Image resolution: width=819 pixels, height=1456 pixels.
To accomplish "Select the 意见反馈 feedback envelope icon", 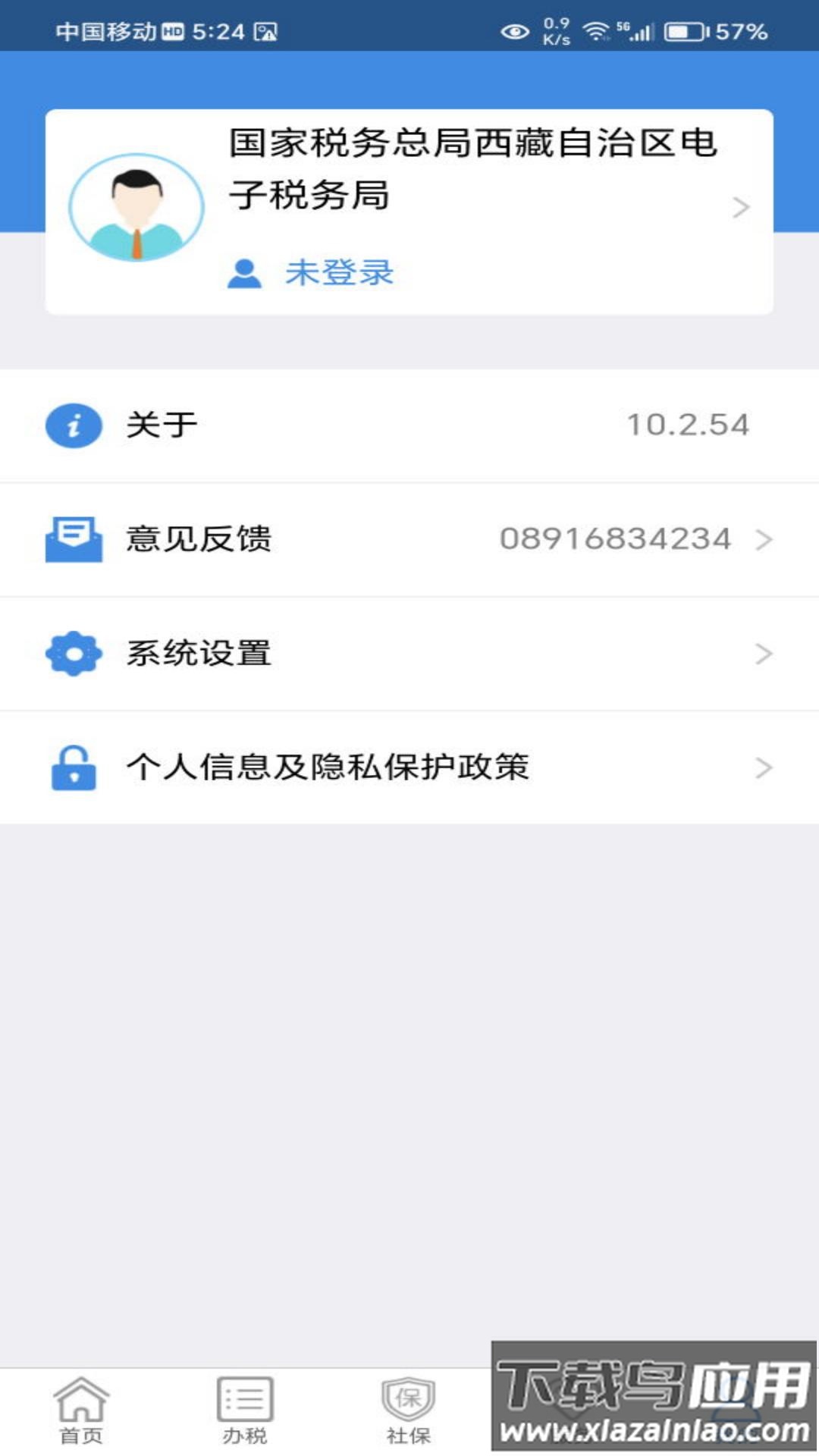I will 74,538.
